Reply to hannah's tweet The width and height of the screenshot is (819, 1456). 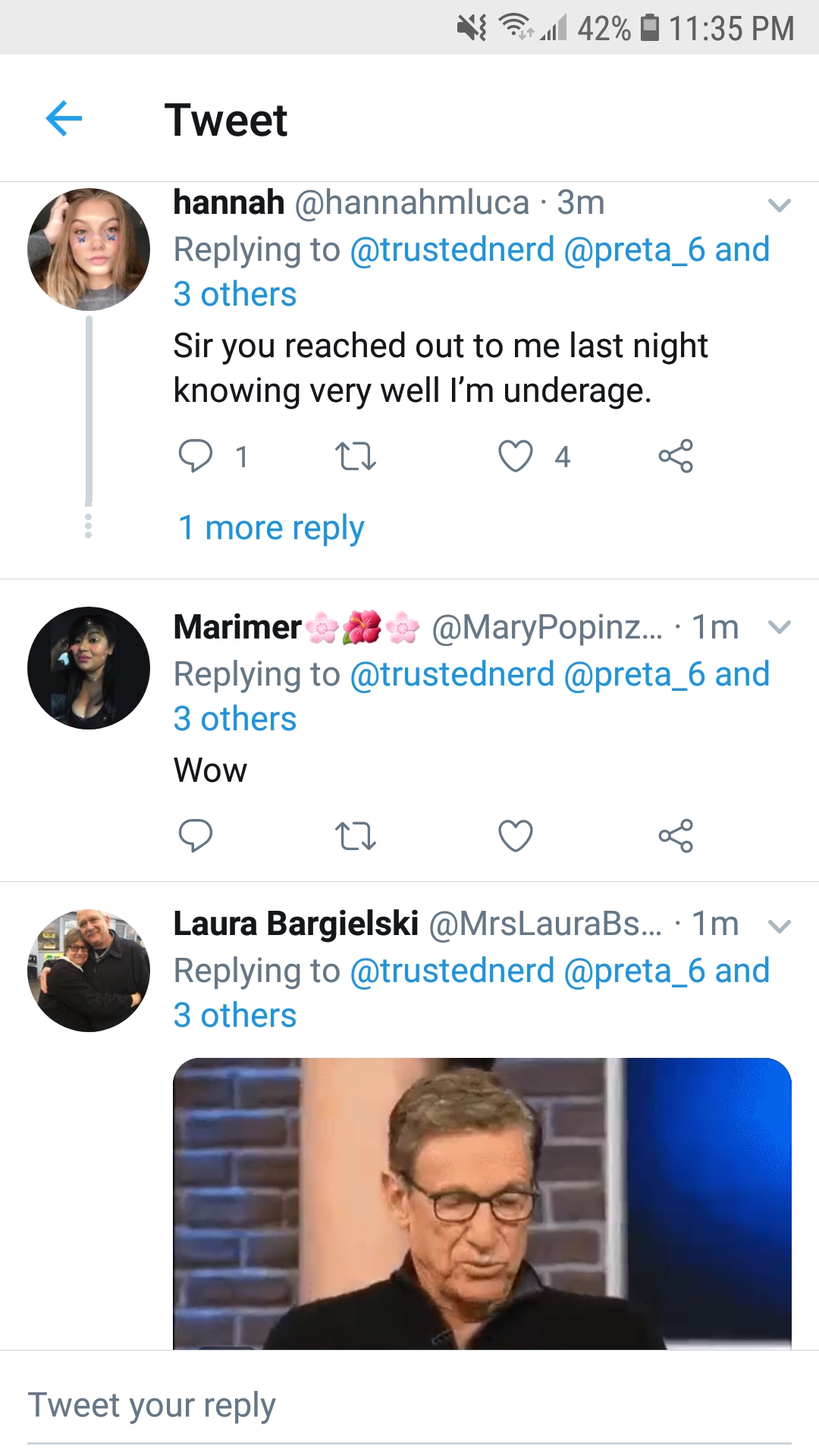195,456
